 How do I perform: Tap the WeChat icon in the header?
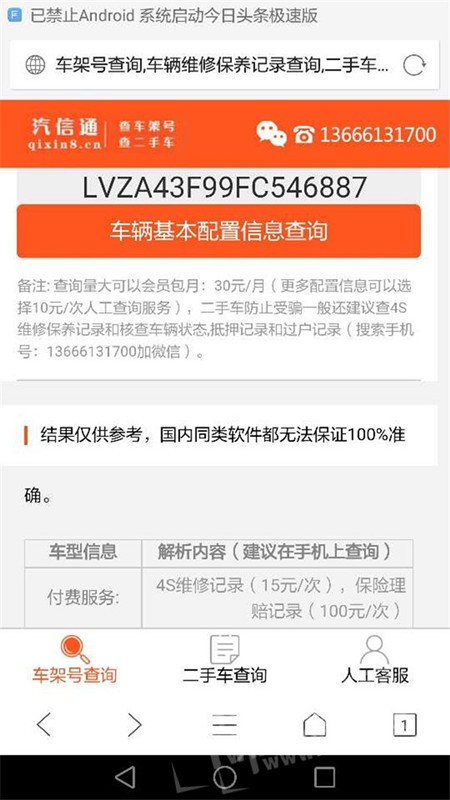coord(271,134)
